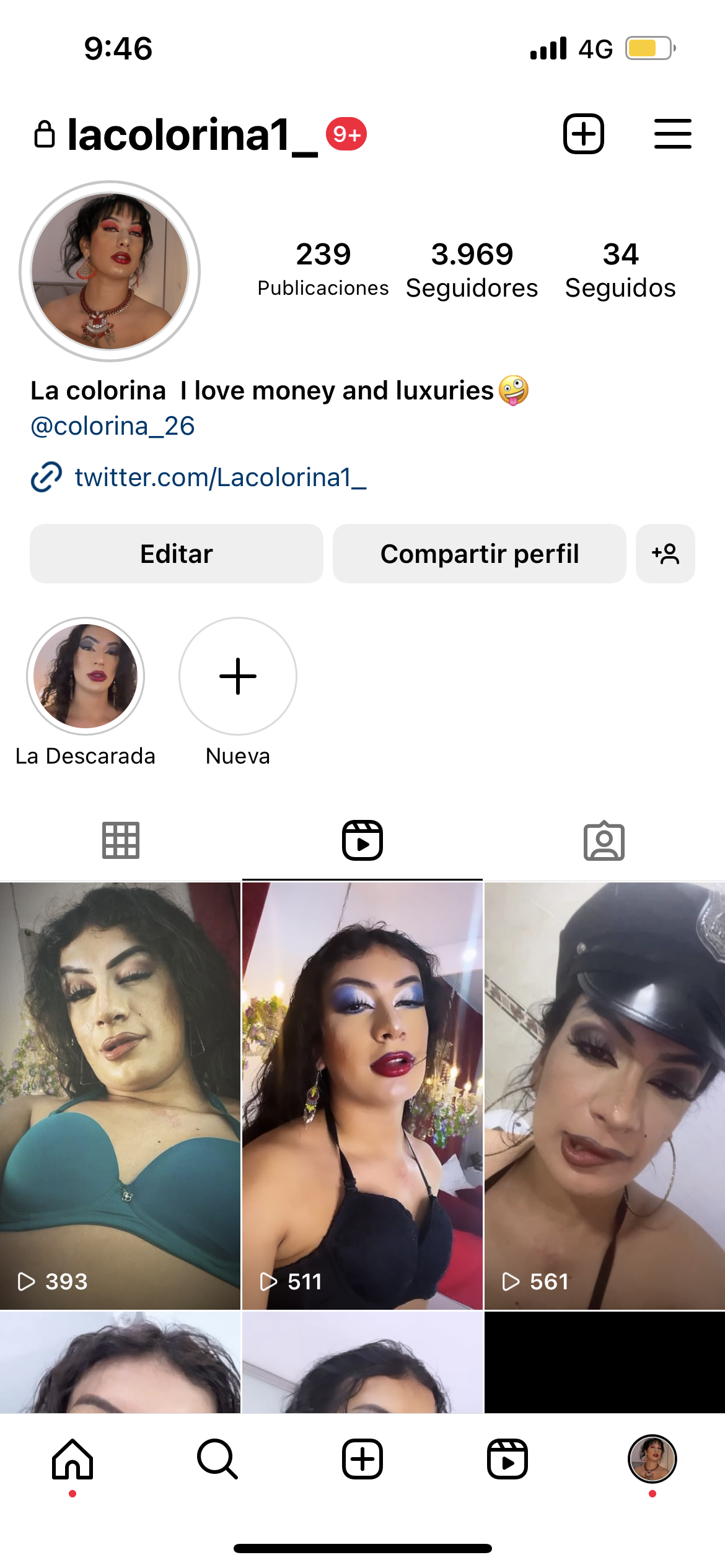725x1568 pixels.
Task: View the 34 Seguidos list
Action: (620, 270)
